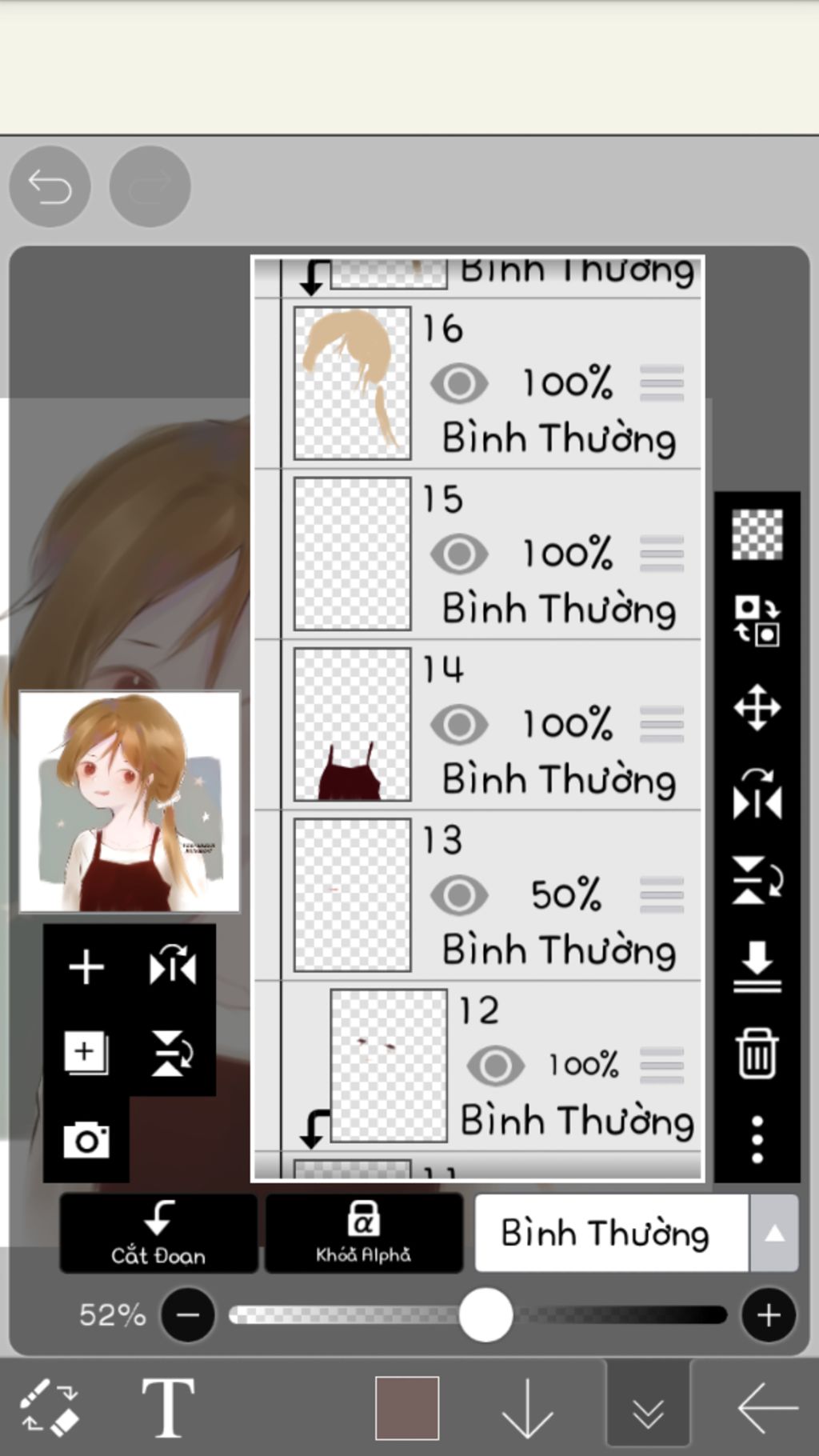The height and width of the screenshot is (1456, 819).
Task: Tap Cắt Đoạn clipping button
Action: 158,1234
